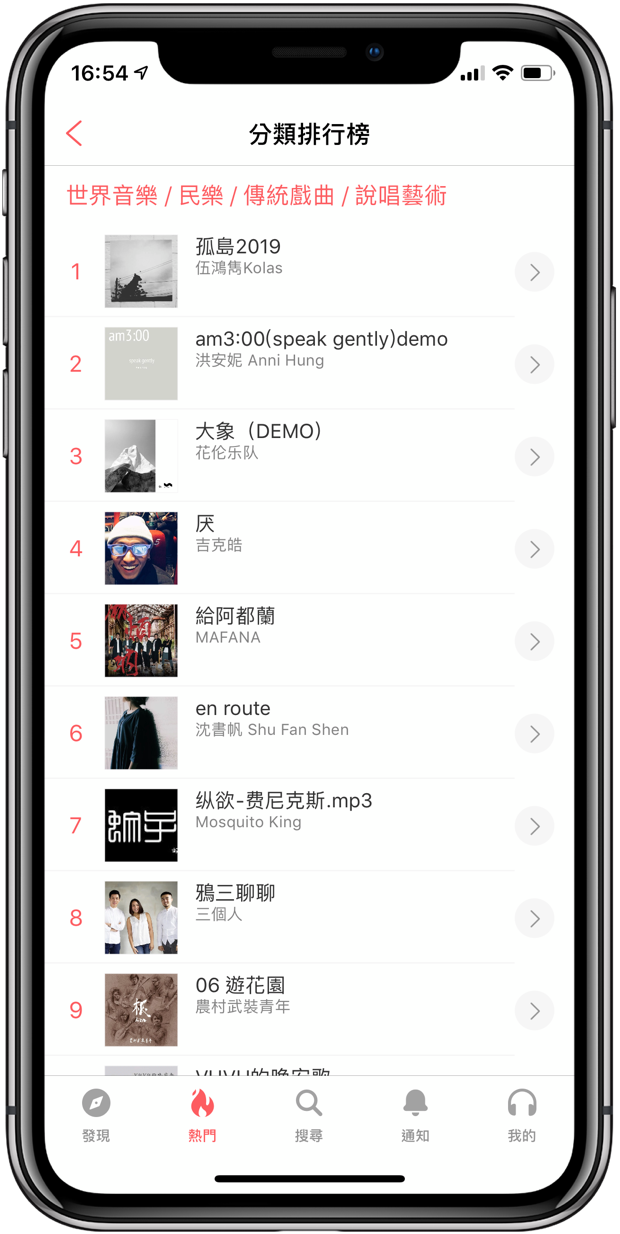Tap the chevron next to 鴉三聊聊
The image size is (620, 1234).
(x=534, y=919)
